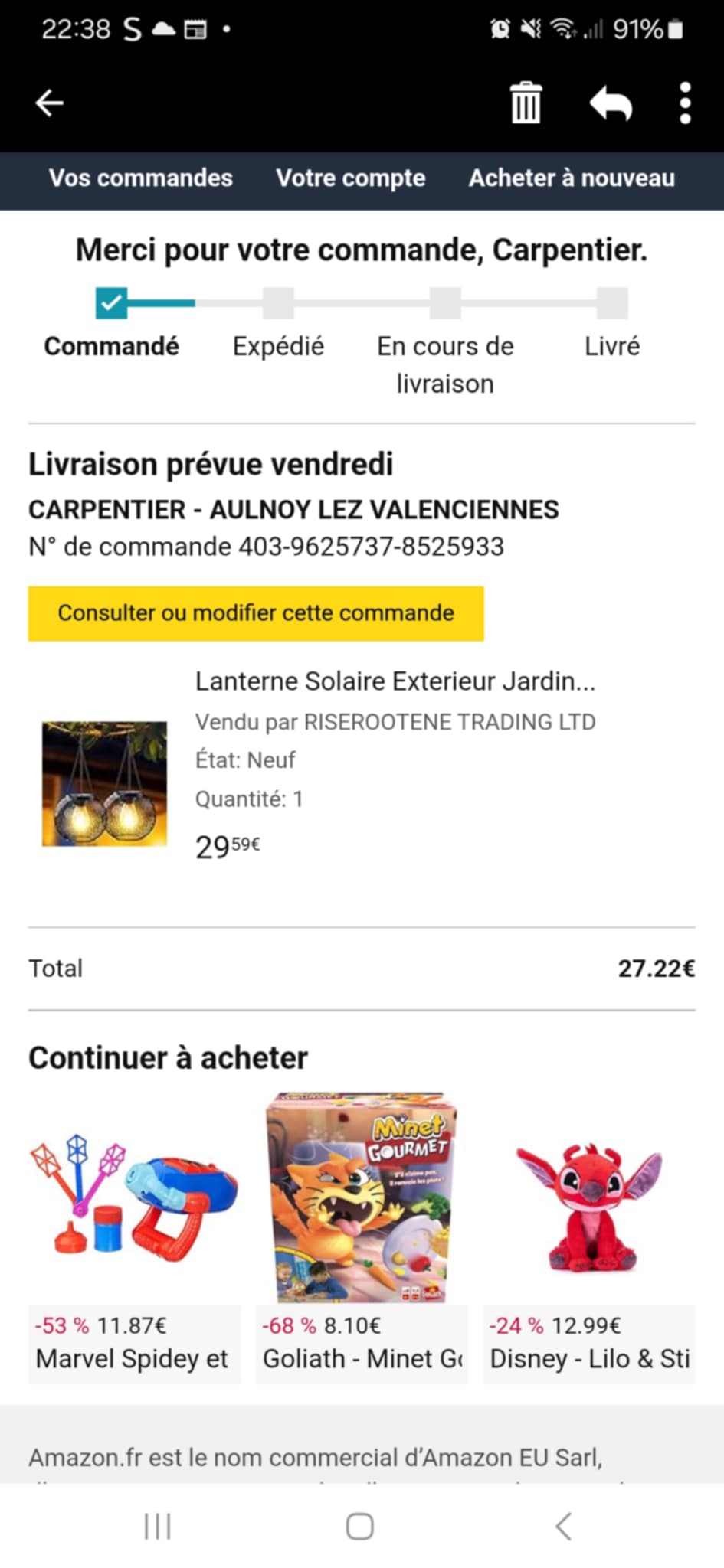Open recent apps from the navigation bar
Image resolution: width=724 pixels, height=1568 pixels.
point(157,1527)
